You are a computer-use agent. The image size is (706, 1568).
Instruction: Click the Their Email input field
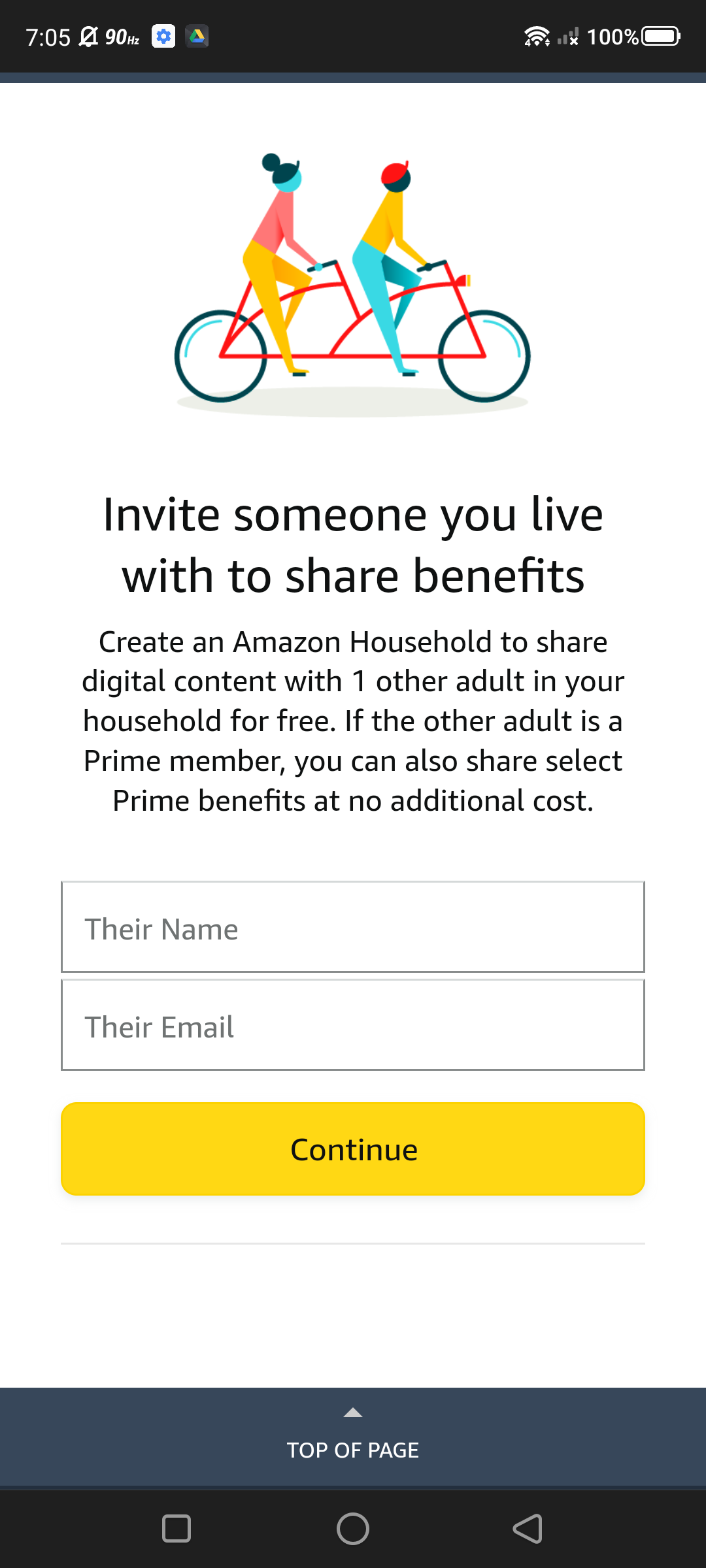tap(353, 1026)
